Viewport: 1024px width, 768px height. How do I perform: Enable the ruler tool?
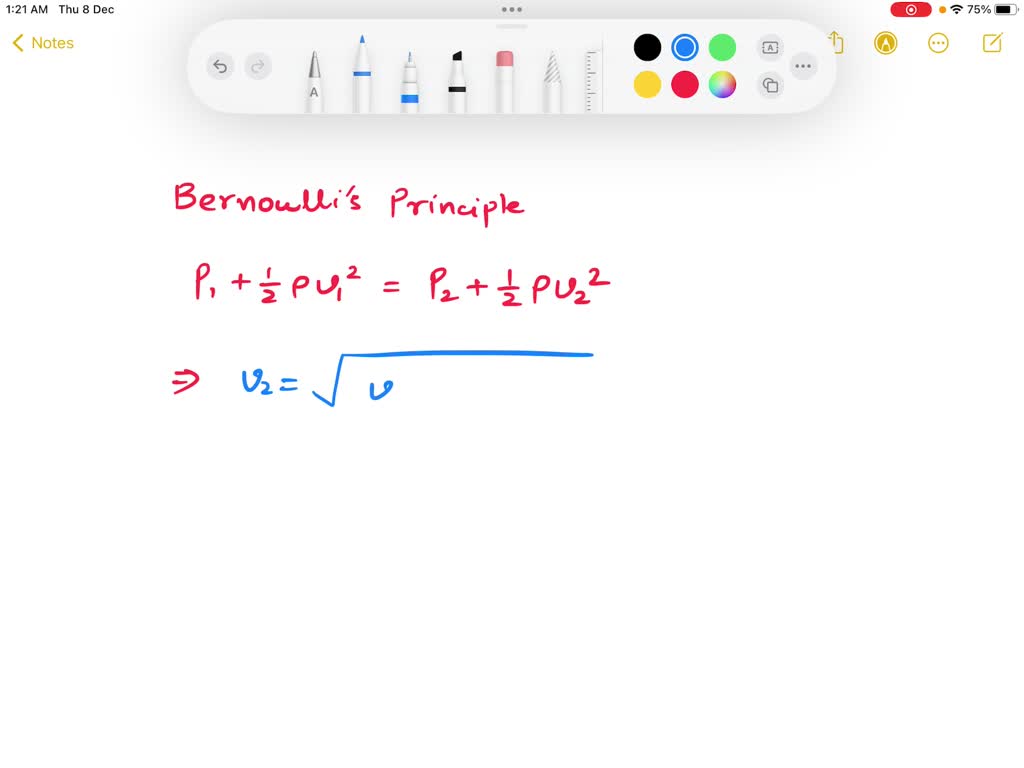point(592,80)
